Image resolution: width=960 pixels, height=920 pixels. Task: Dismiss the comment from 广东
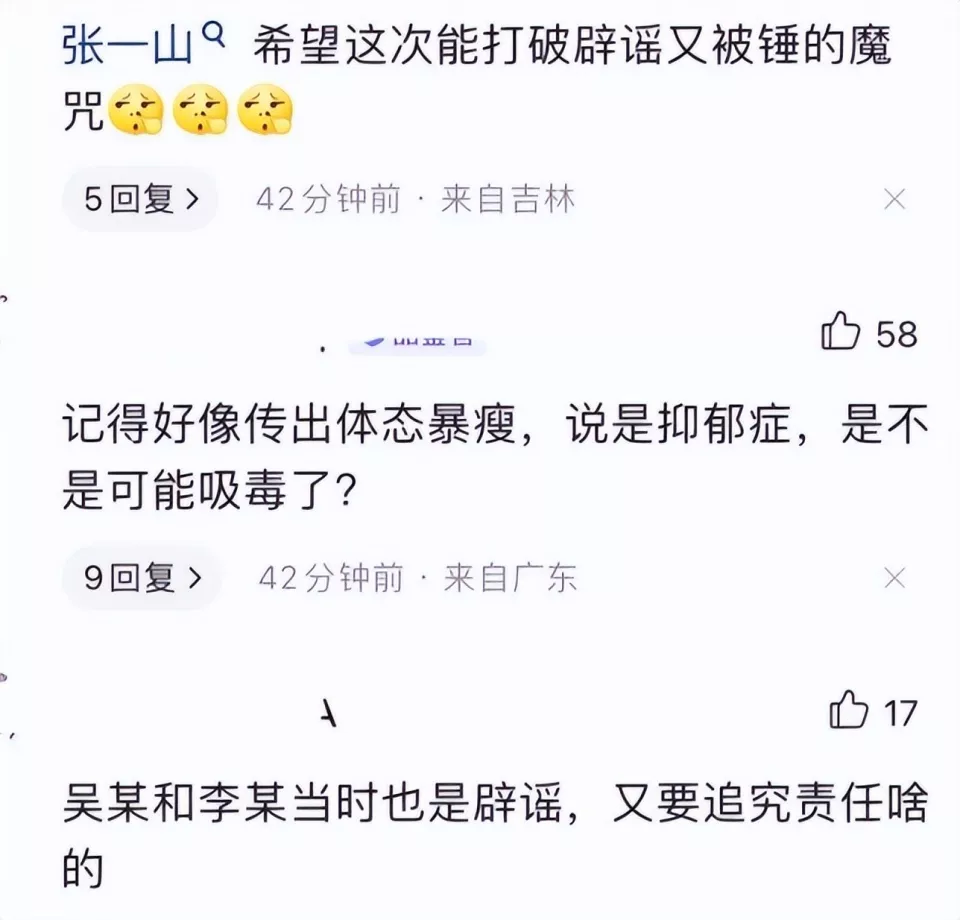point(895,578)
